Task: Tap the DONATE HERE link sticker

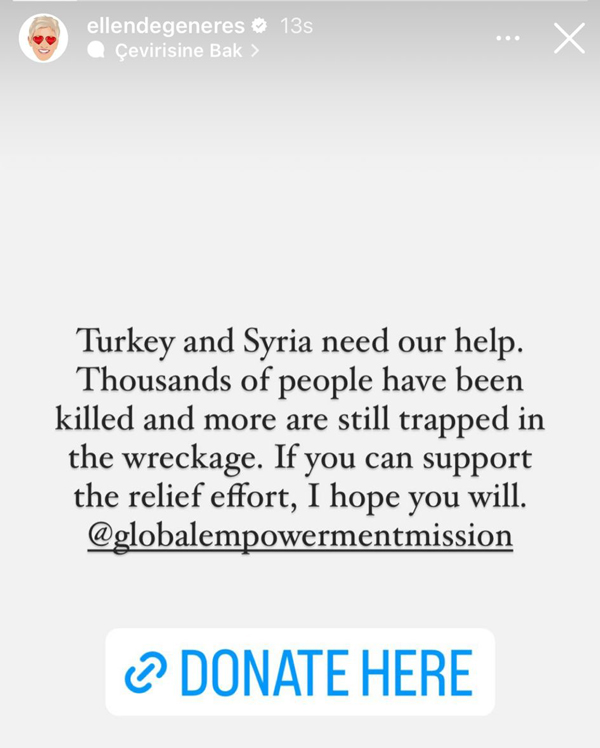Action: coord(300,672)
